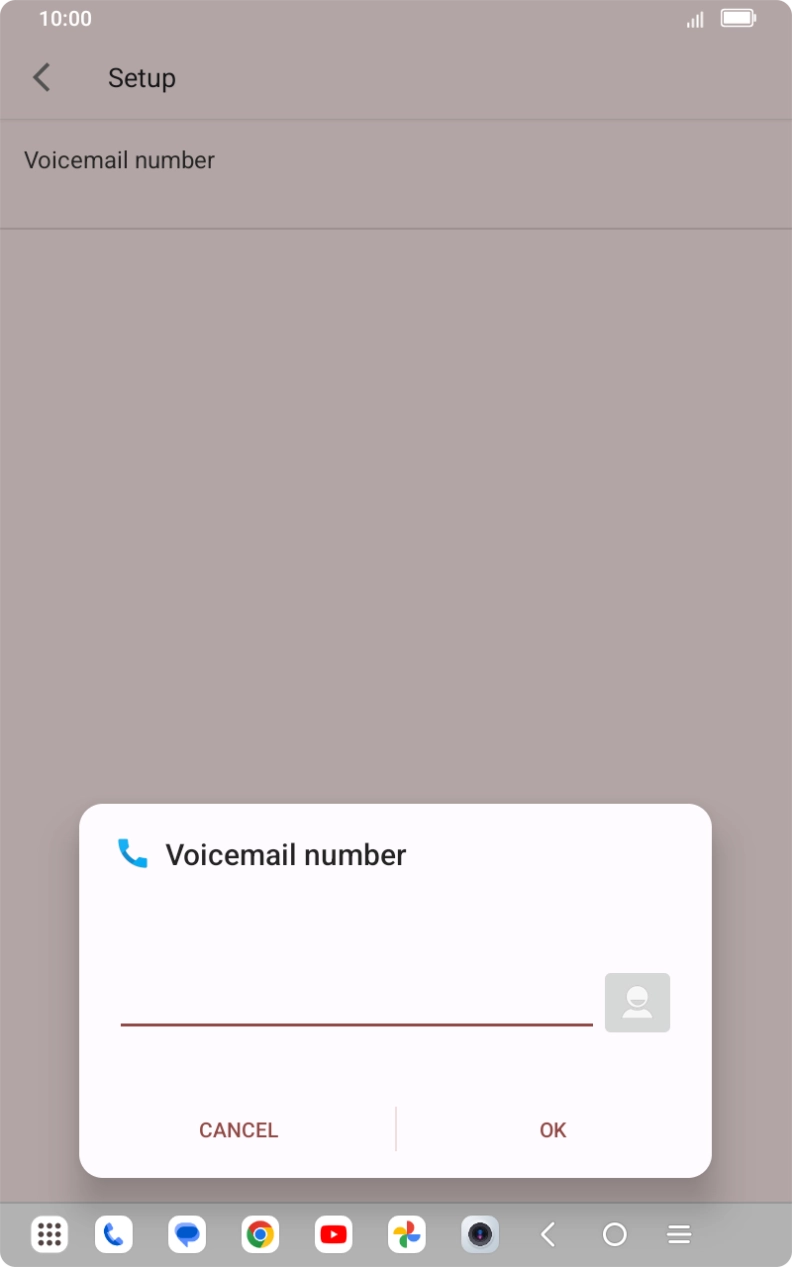
Task: Tap the Android back navigation button
Action: tap(548, 1234)
